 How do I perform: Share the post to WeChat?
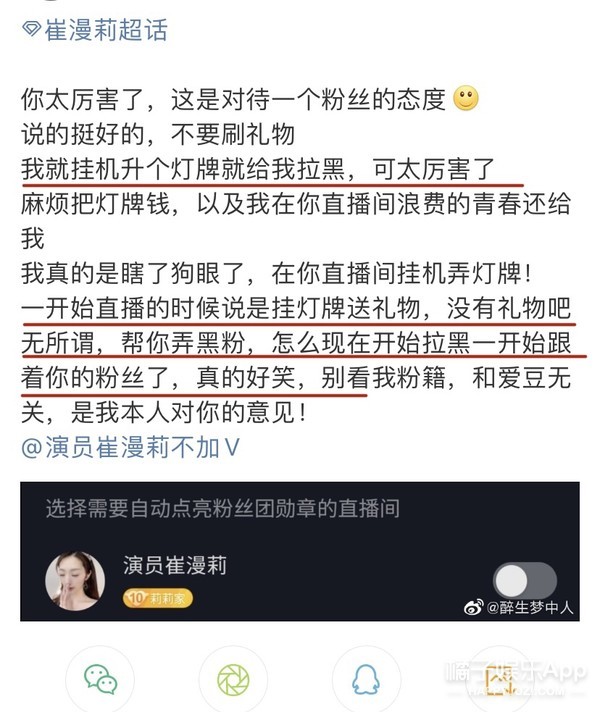(x=99, y=679)
